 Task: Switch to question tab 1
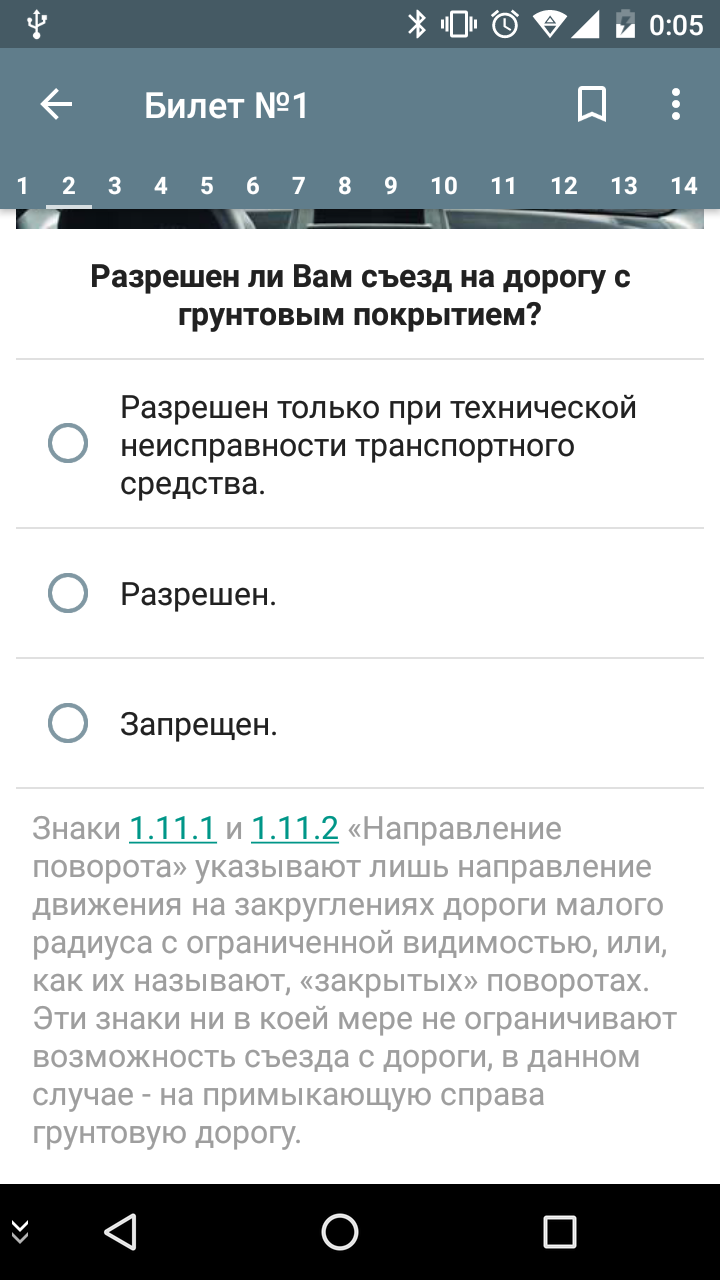pyautogui.click(x=23, y=185)
